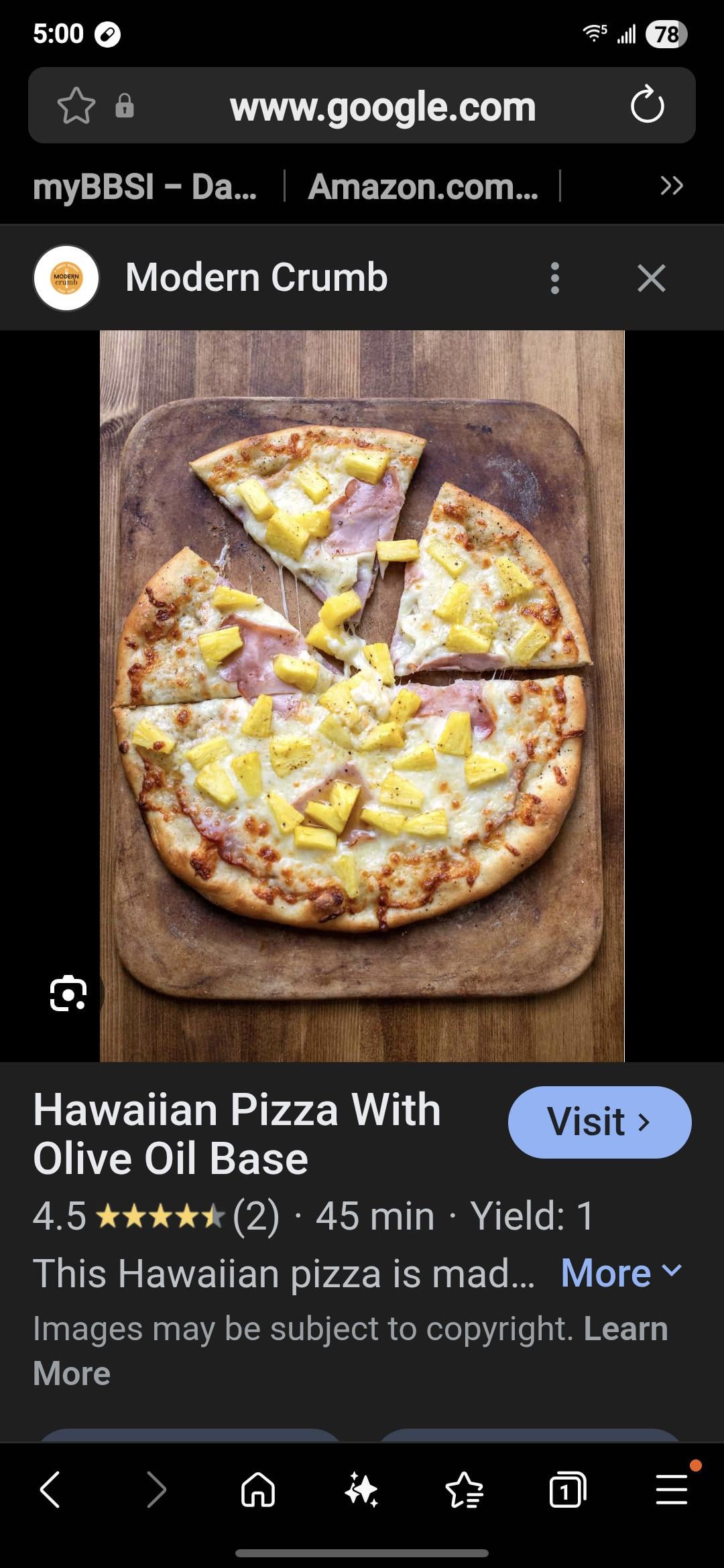
Task: Go to the browser home page
Action: (x=258, y=1490)
